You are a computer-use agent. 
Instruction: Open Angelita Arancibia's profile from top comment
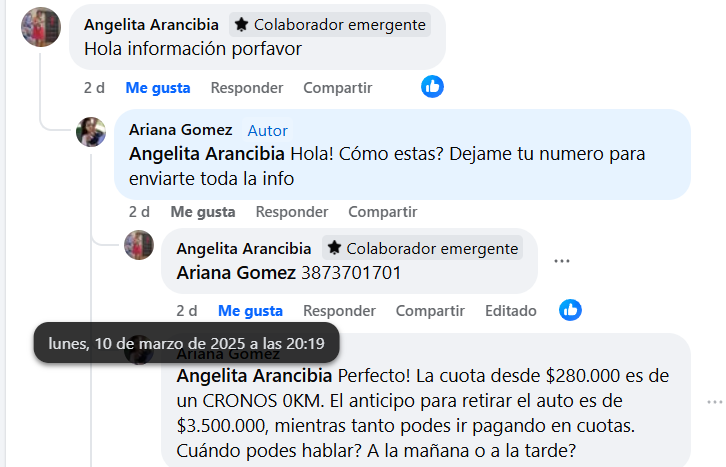click(151, 24)
